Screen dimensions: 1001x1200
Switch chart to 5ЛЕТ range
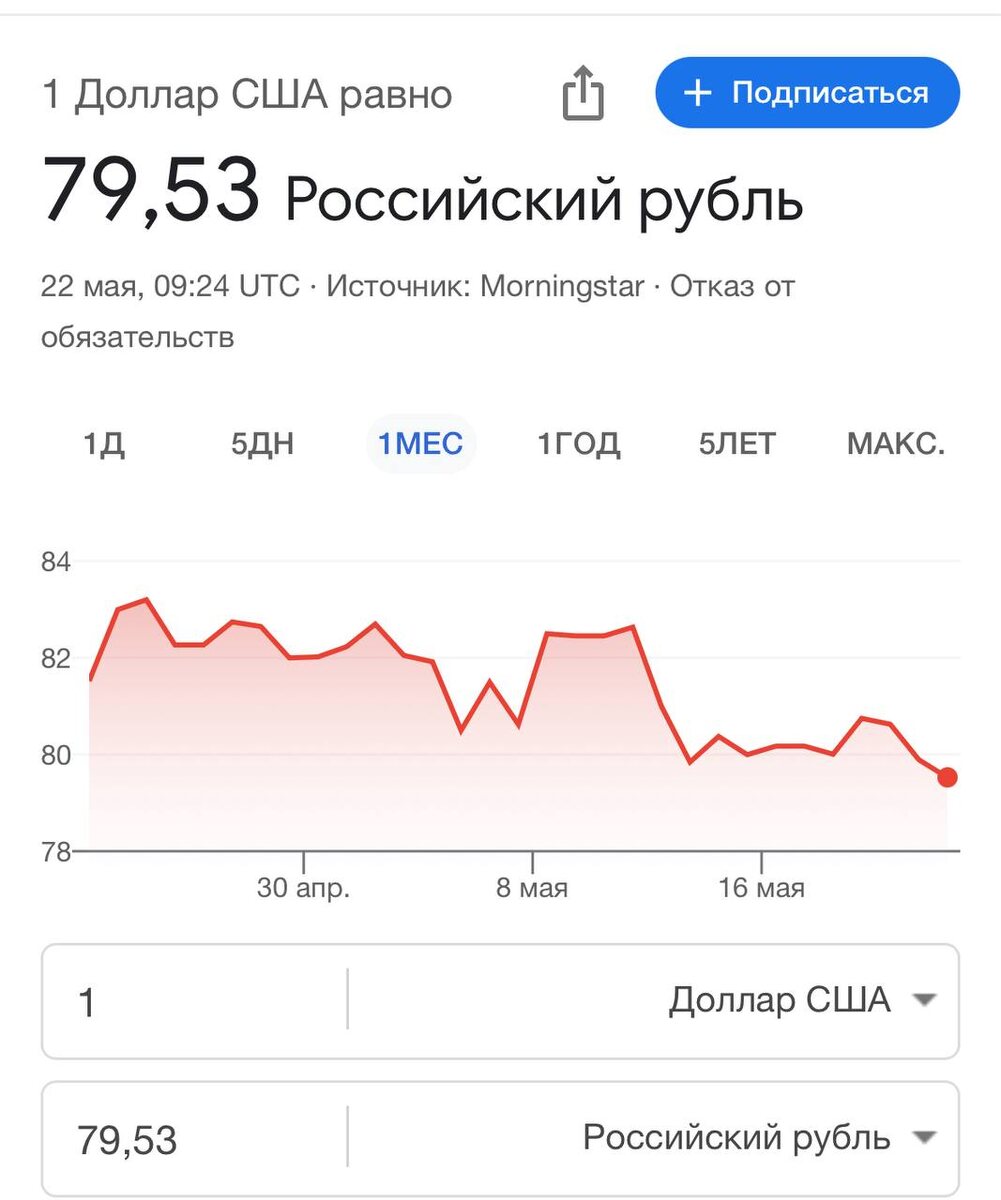(737, 443)
